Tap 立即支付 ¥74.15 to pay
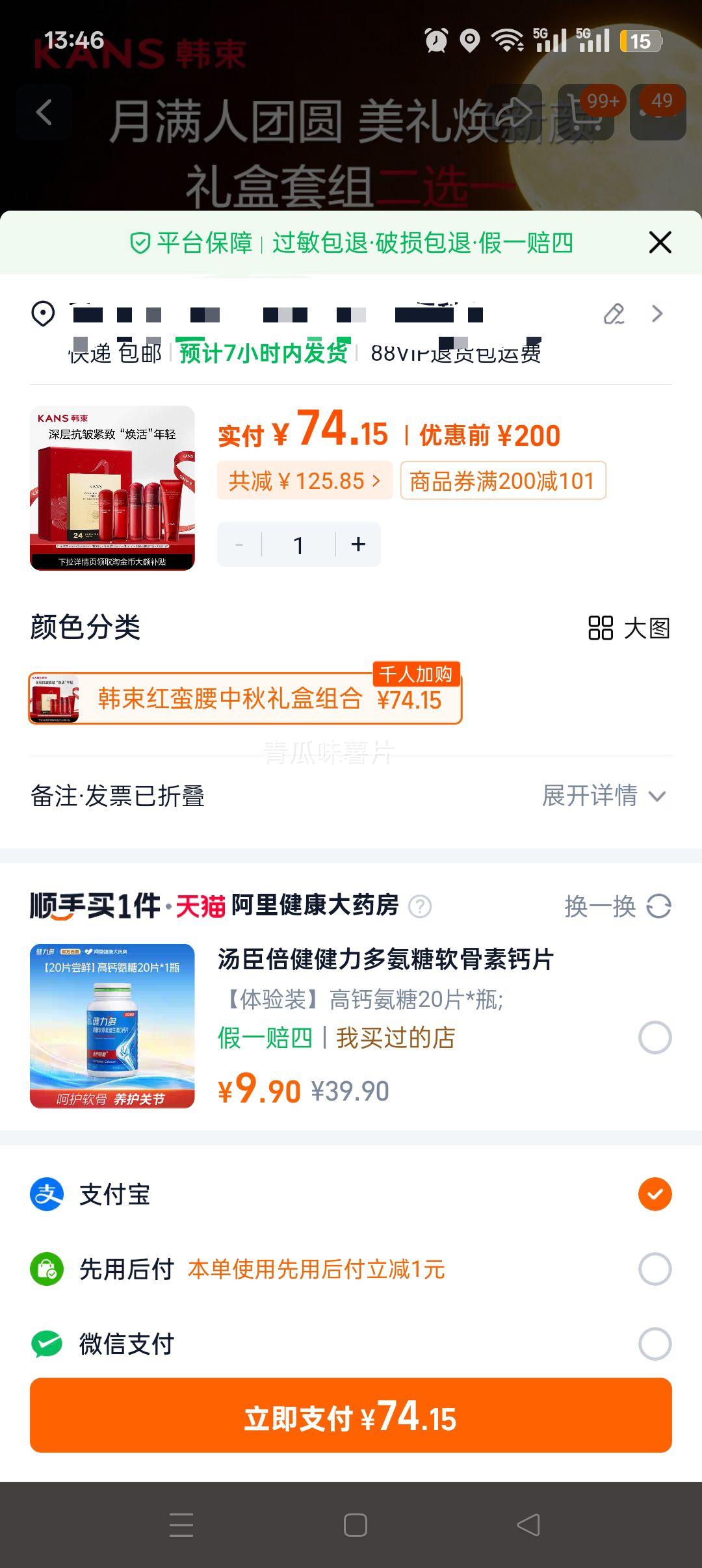This screenshot has height=1568, width=702. pos(351,1415)
